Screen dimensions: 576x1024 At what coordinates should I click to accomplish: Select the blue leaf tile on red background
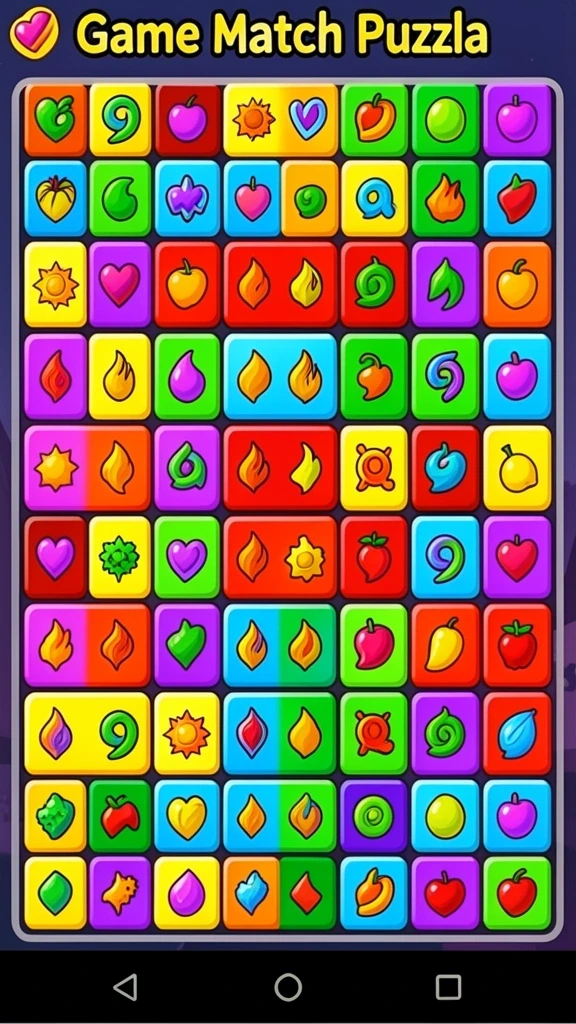click(x=517, y=733)
